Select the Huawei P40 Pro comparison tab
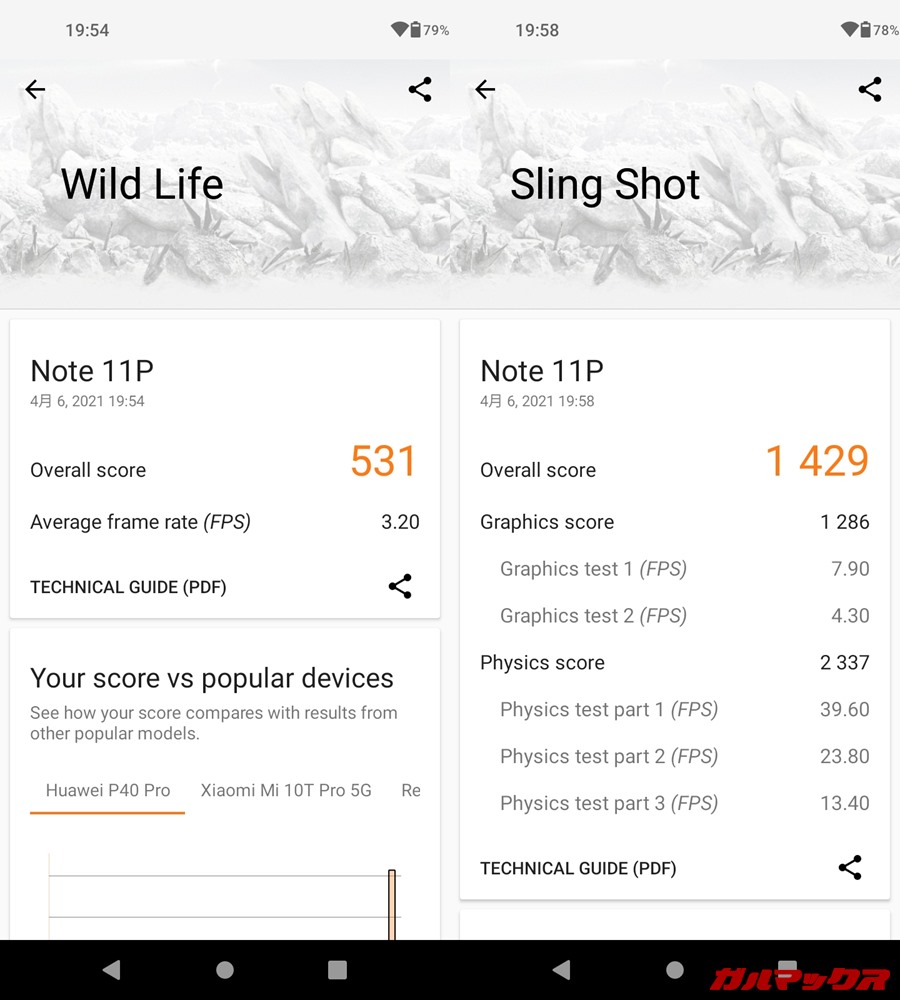 108,790
